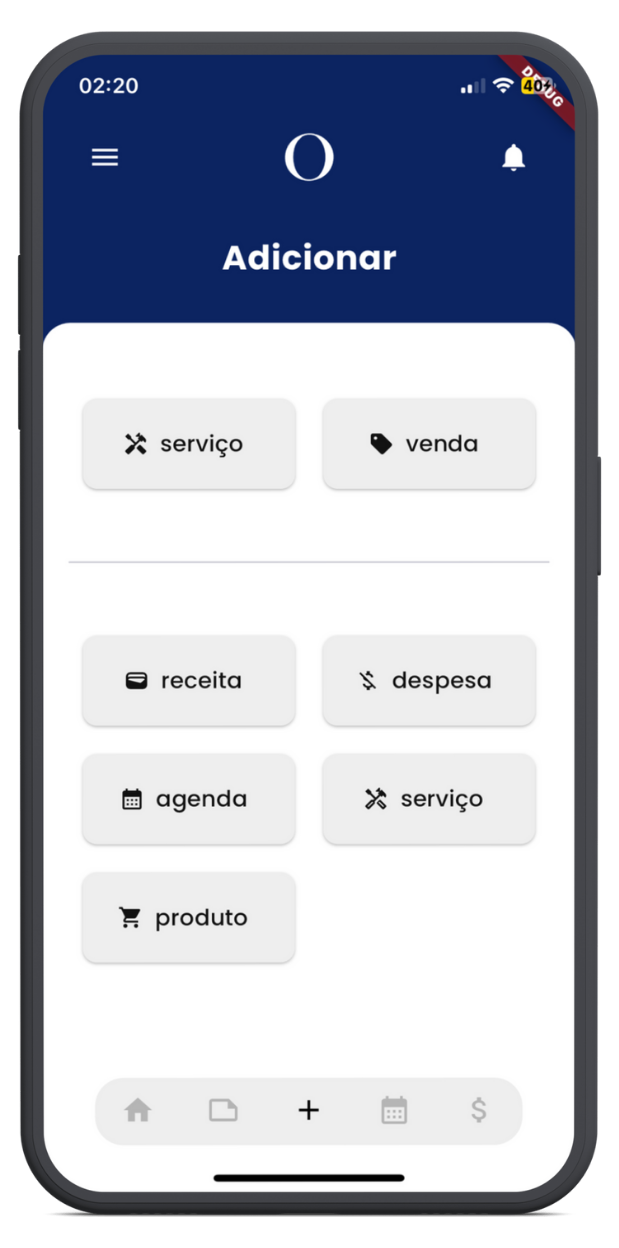Screen dimensions: 619x1248
Task: Add a new produto
Action: tap(188, 918)
